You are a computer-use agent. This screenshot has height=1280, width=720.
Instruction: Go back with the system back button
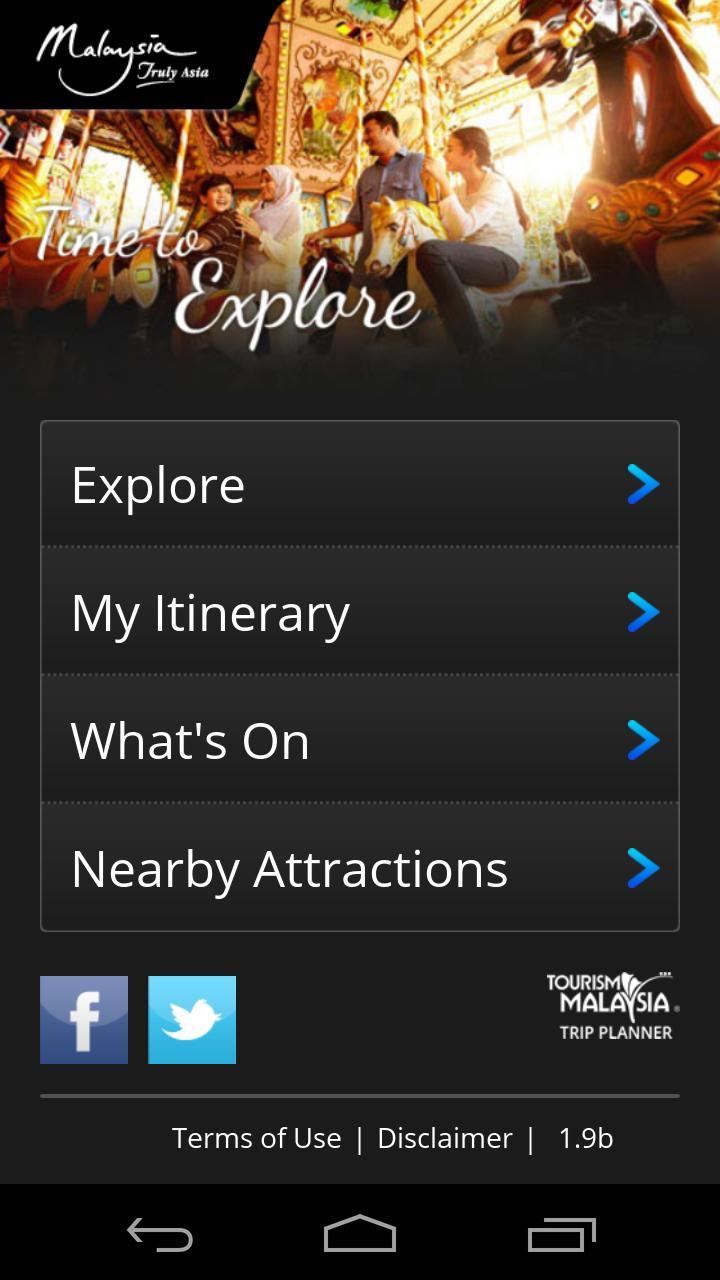(160, 1235)
